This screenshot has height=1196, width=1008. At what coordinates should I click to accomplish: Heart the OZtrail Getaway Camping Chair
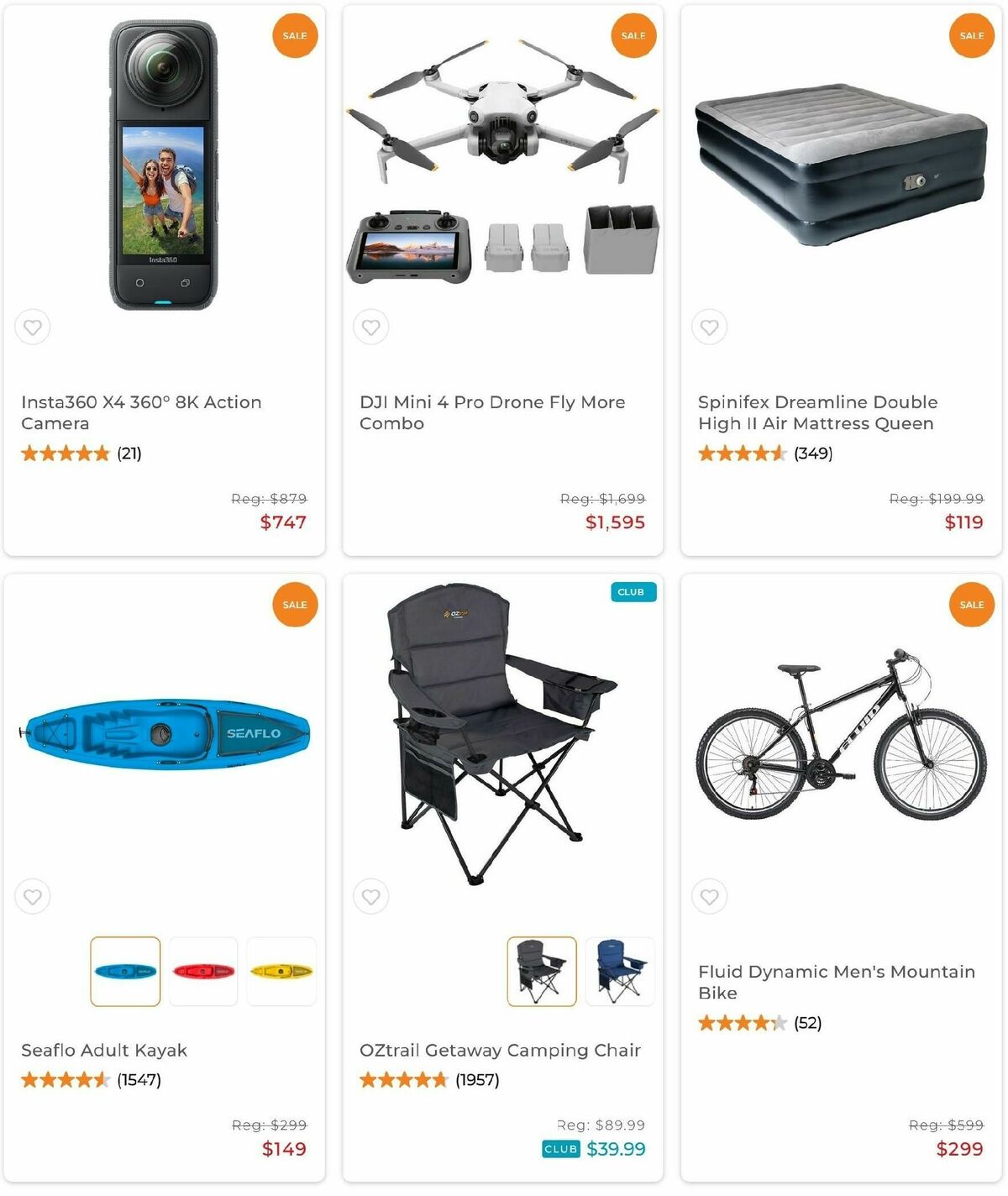(x=371, y=897)
